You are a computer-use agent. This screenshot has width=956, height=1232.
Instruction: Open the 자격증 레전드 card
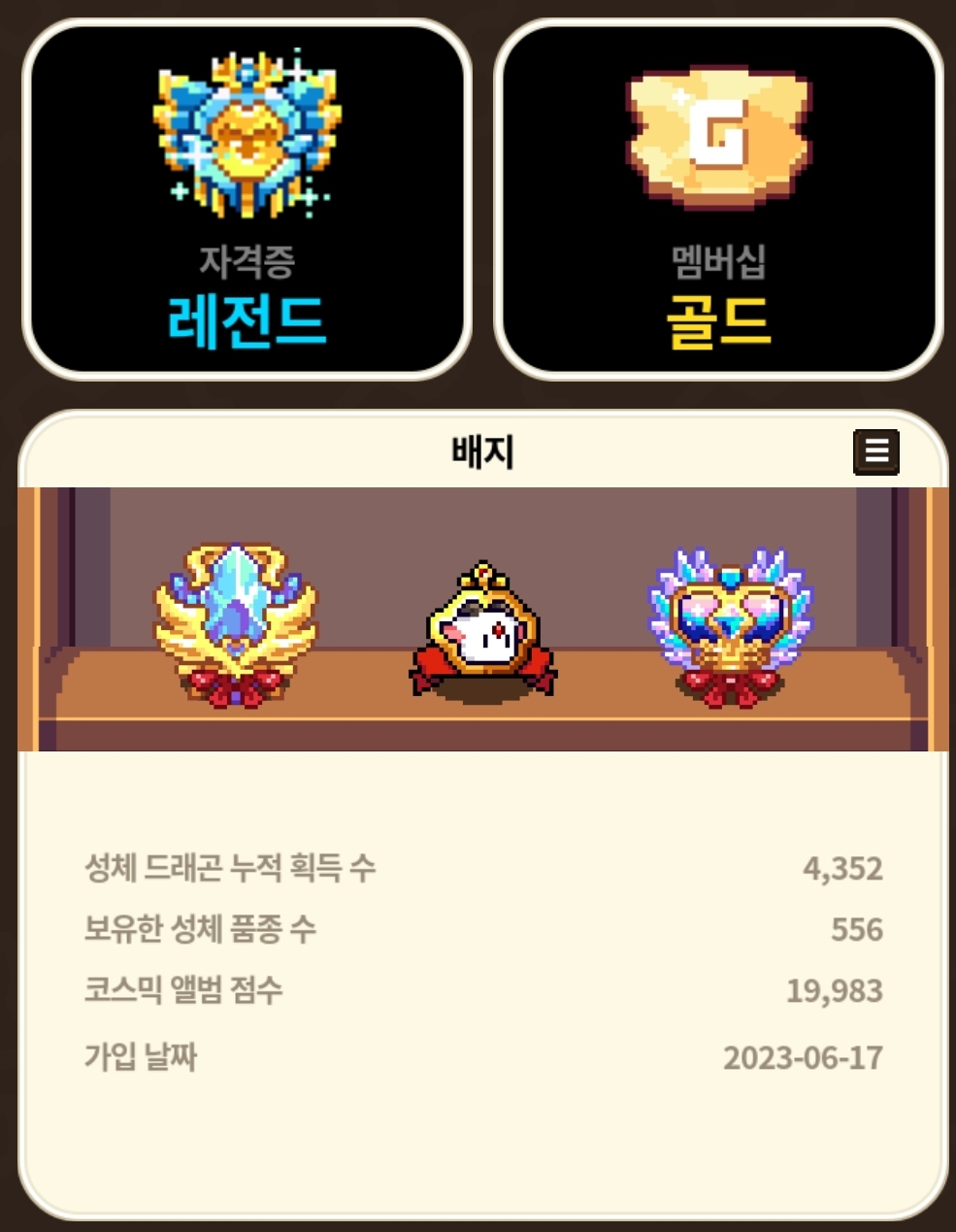[x=247, y=199]
